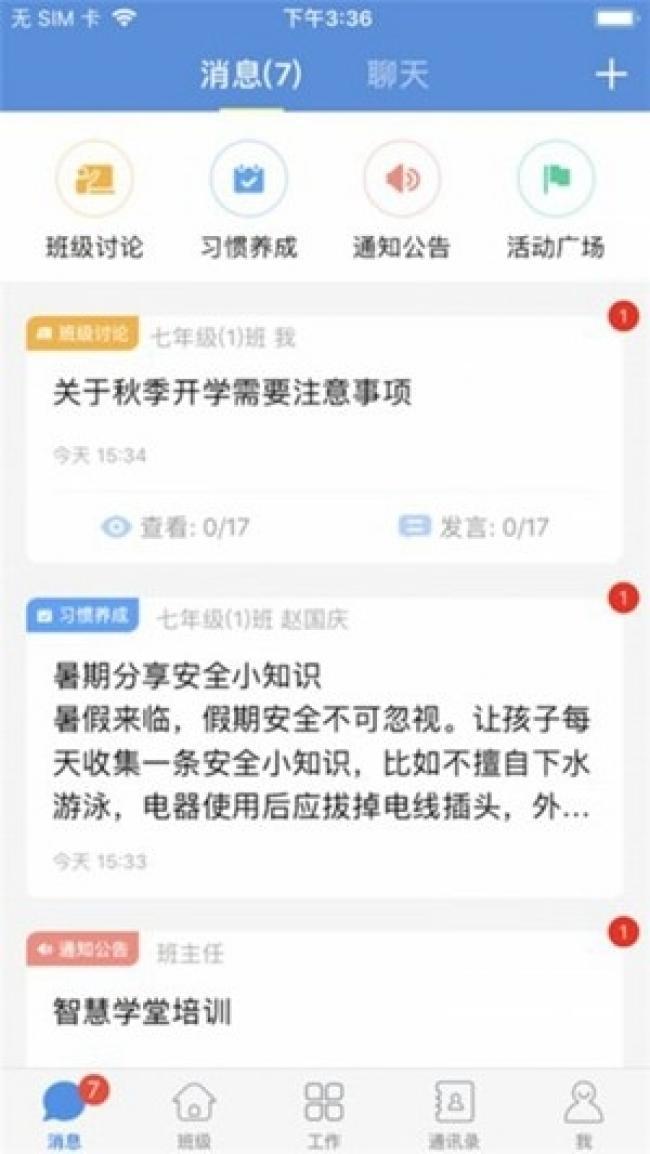Image resolution: width=650 pixels, height=1154 pixels.
Task: Open the 智慧学堂培训 notice card
Action: (325, 999)
